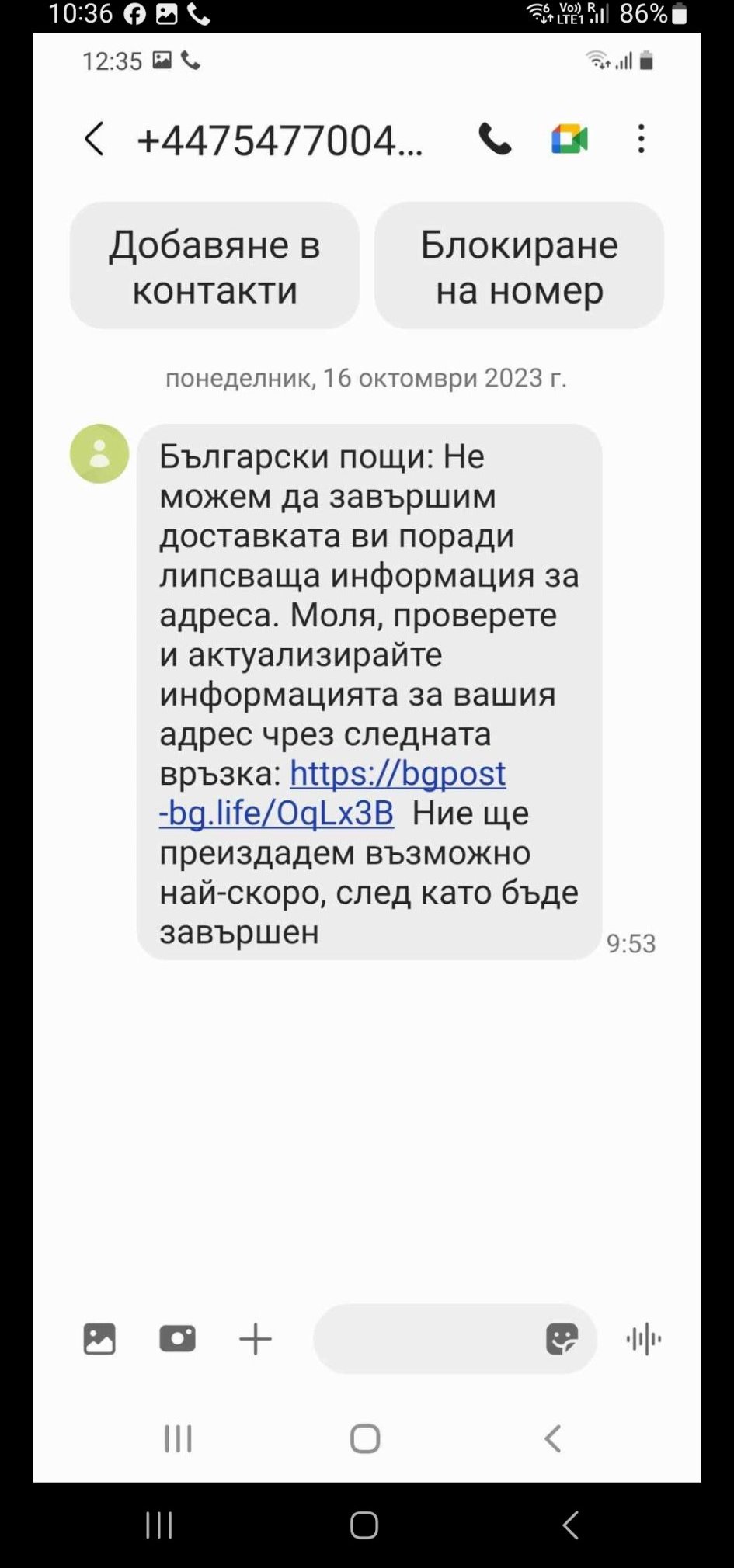
Task: Start a Google Meet video call
Action: click(569, 140)
